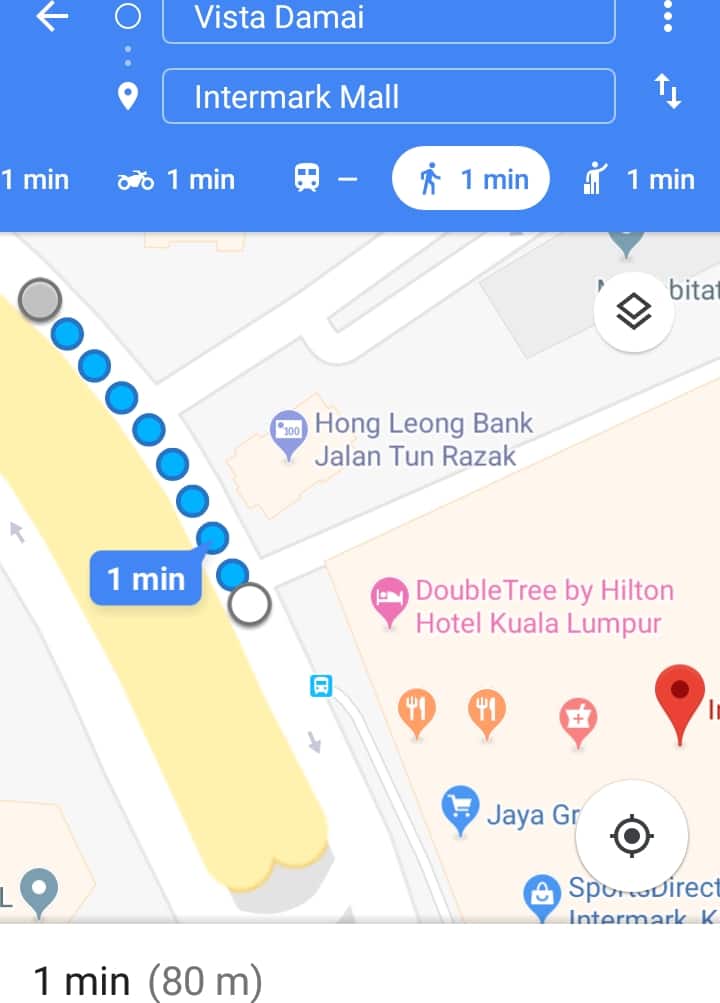Swap start and destination

668,92
